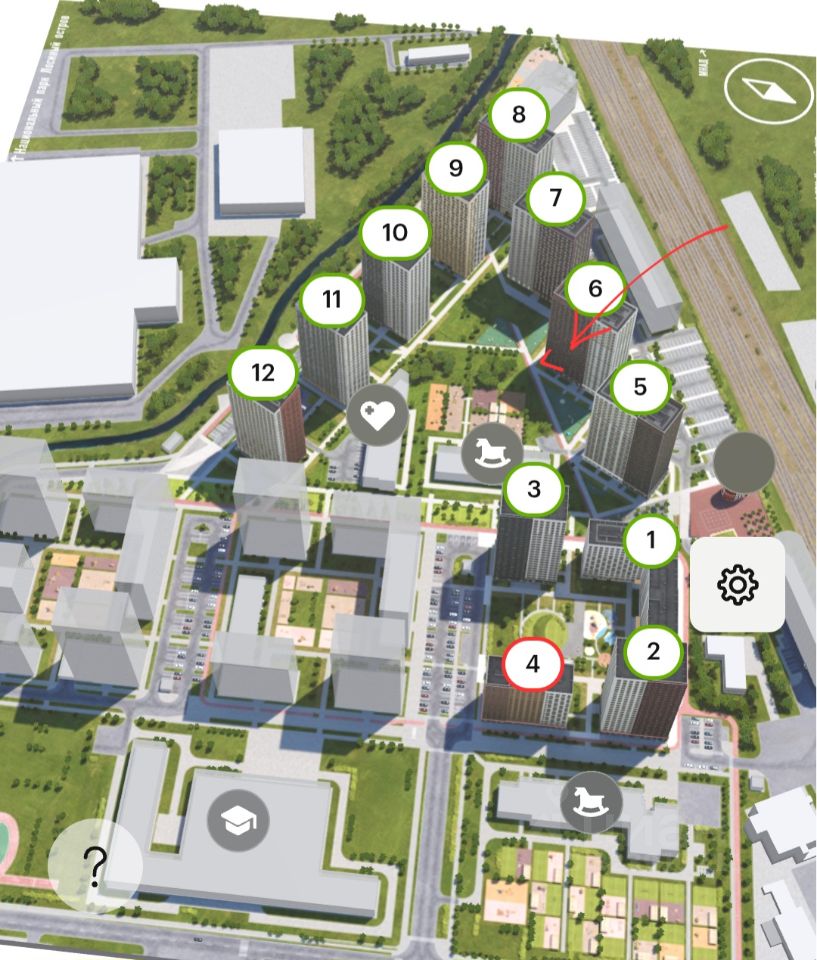Tap the compass orientation icon
The width and height of the screenshot is (817, 960).
click(767, 91)
